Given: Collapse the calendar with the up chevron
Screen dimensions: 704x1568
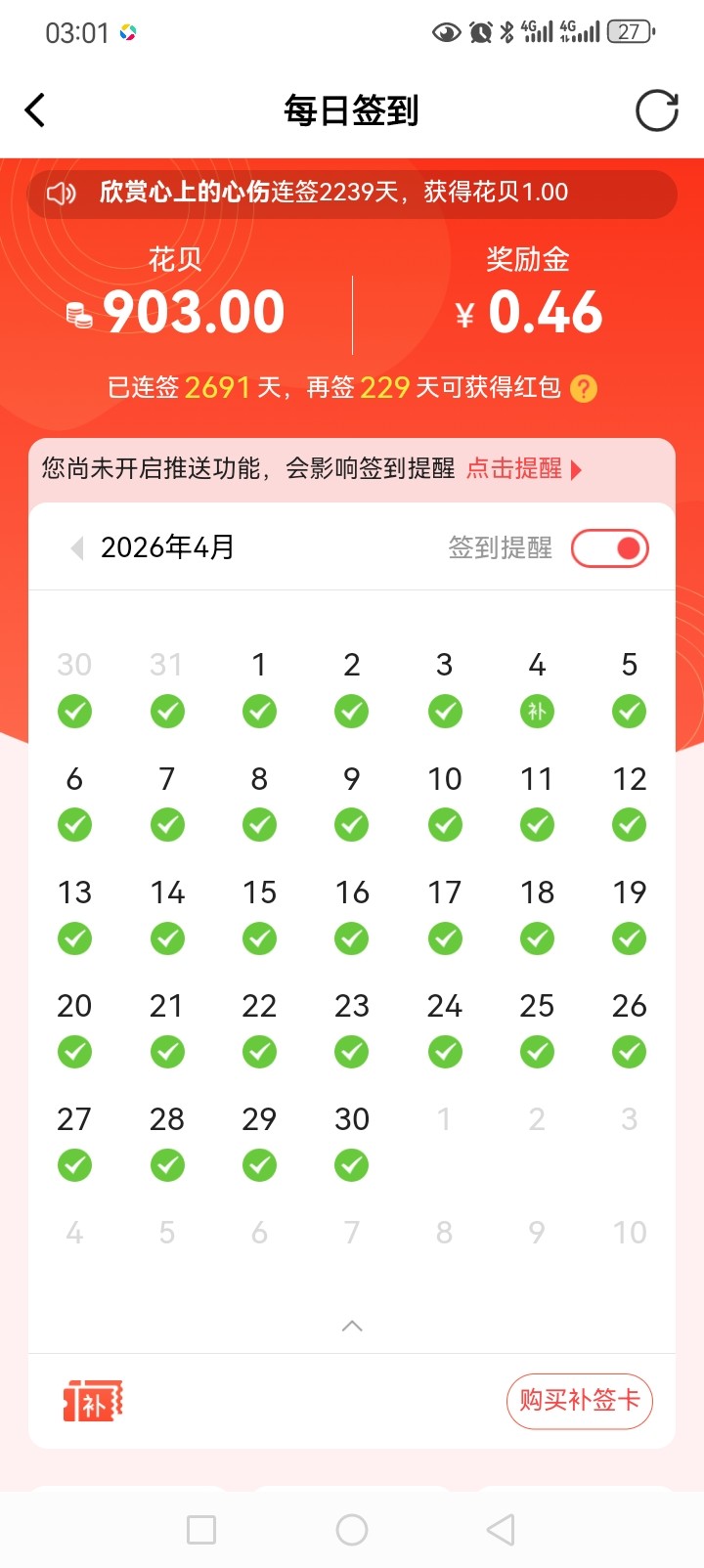Looking at the screenshot, I should click(352, 1326).
